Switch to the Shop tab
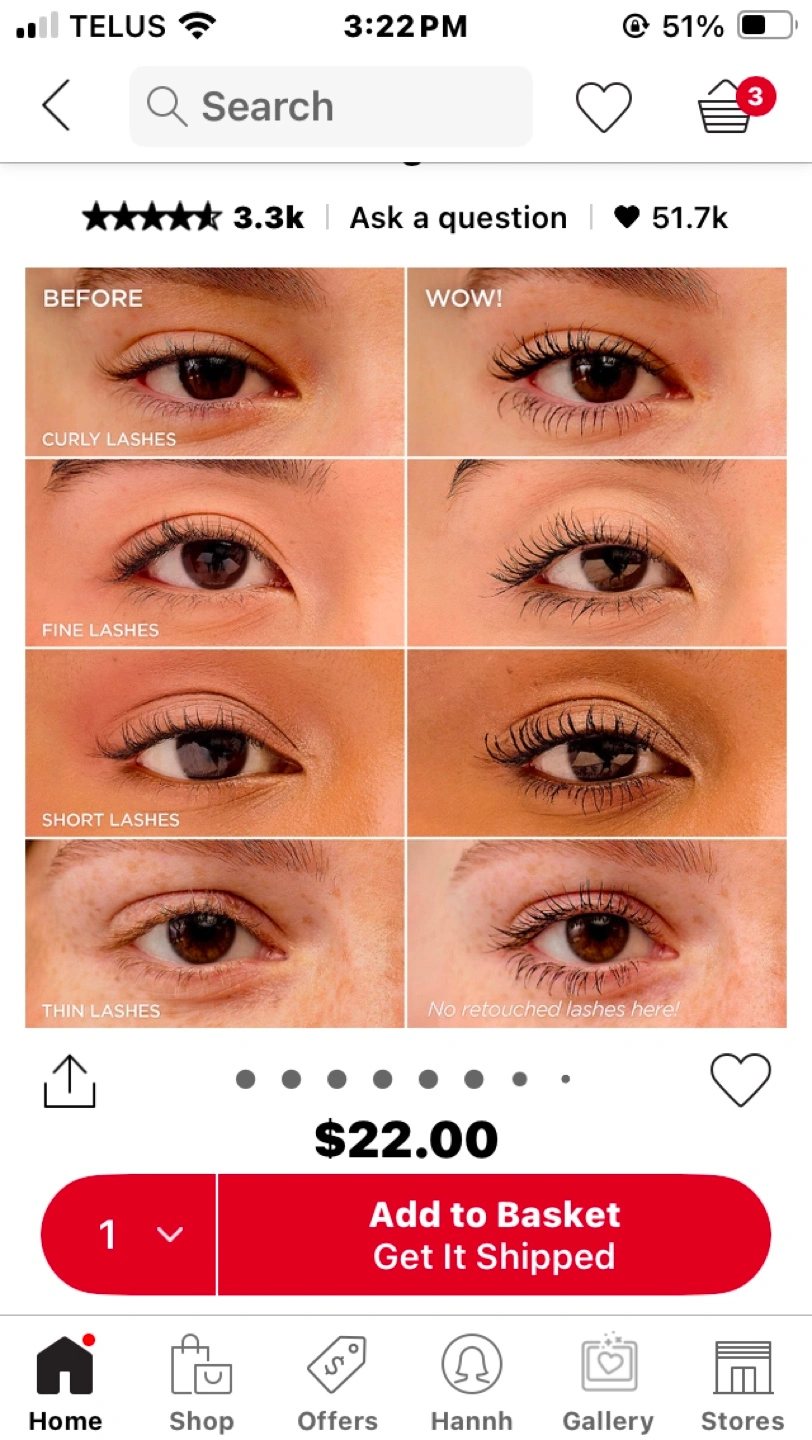The height and width of the screenshot is (1440, 812). pyautogui.click(x=201, y=1385)
